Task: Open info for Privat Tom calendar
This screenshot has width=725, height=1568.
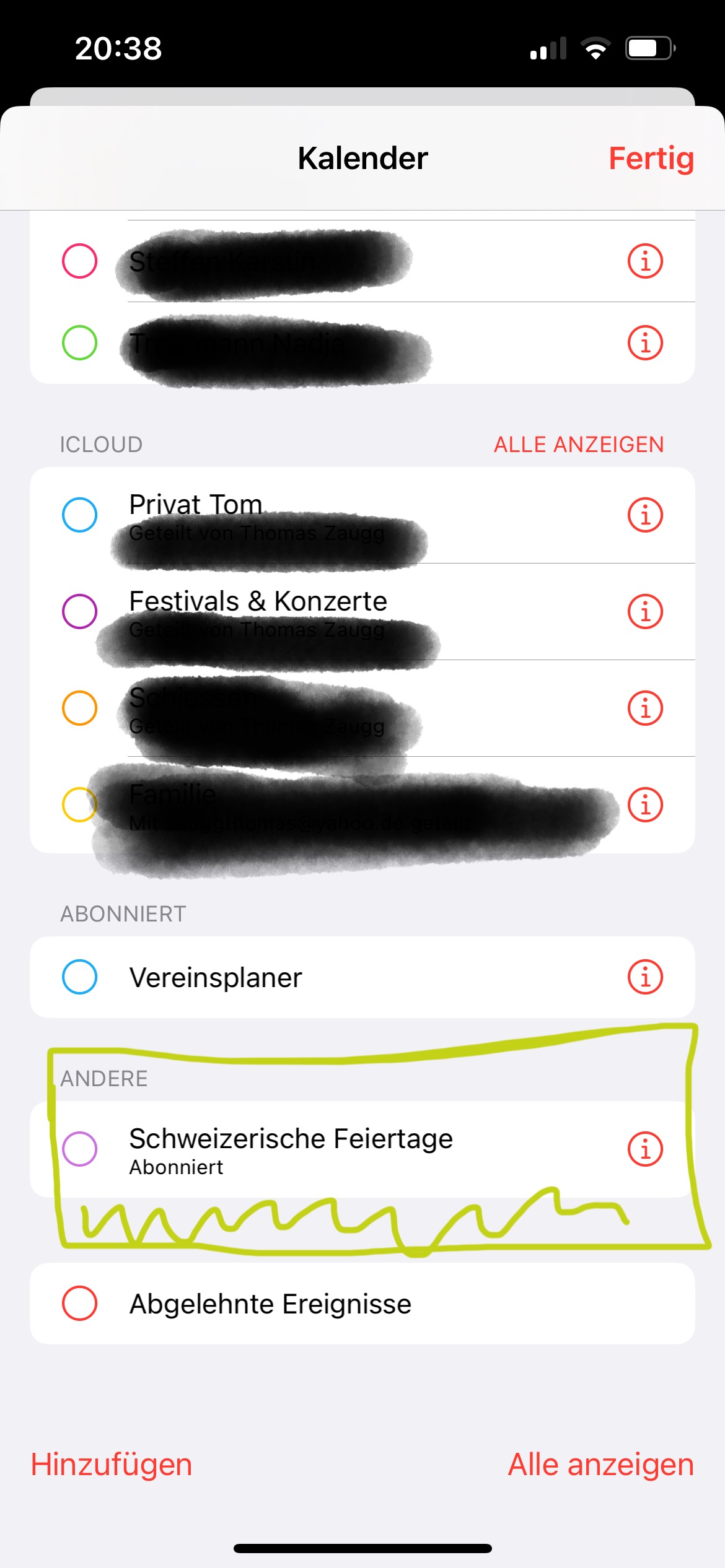Action: [645, 515]
